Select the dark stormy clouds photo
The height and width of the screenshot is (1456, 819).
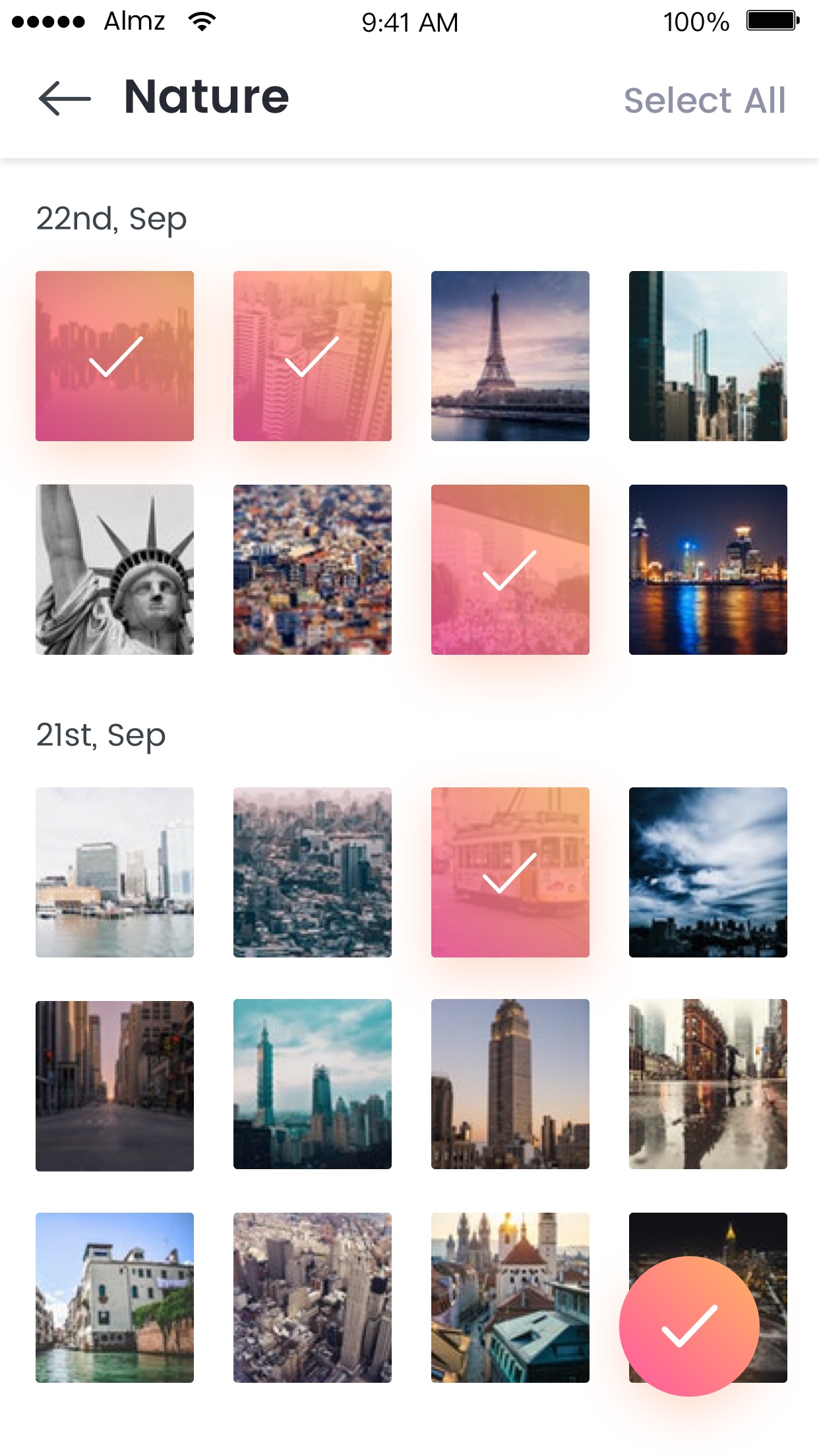click(x=708, y=872)
